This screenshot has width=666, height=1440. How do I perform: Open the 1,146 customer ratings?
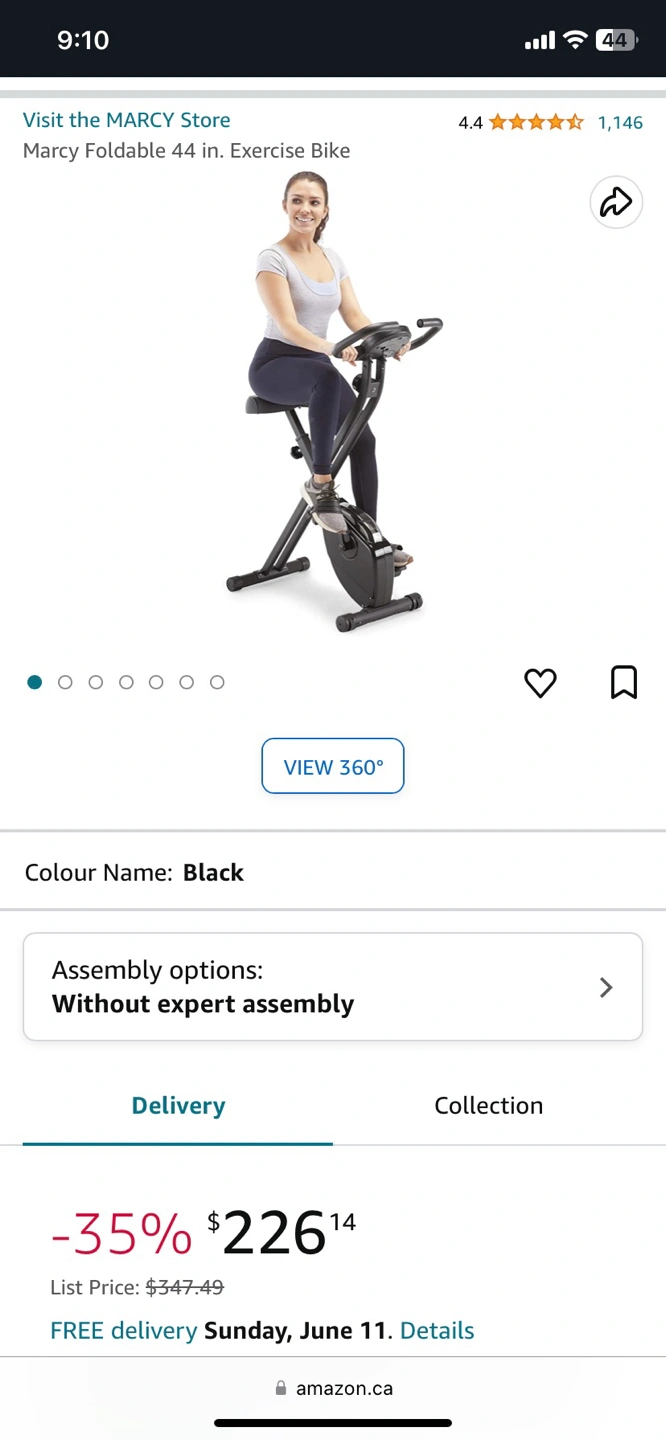(x=619, y=122)
